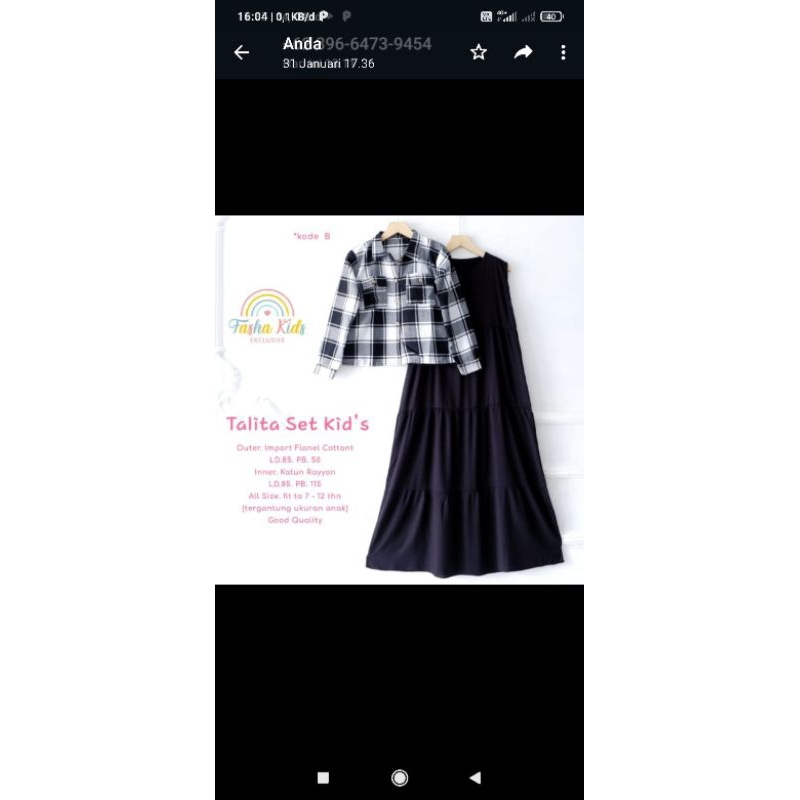The height and width of the screenshot is (800, 800).
Task: Open recent apps with the square button
Action: tap(323, 778)
